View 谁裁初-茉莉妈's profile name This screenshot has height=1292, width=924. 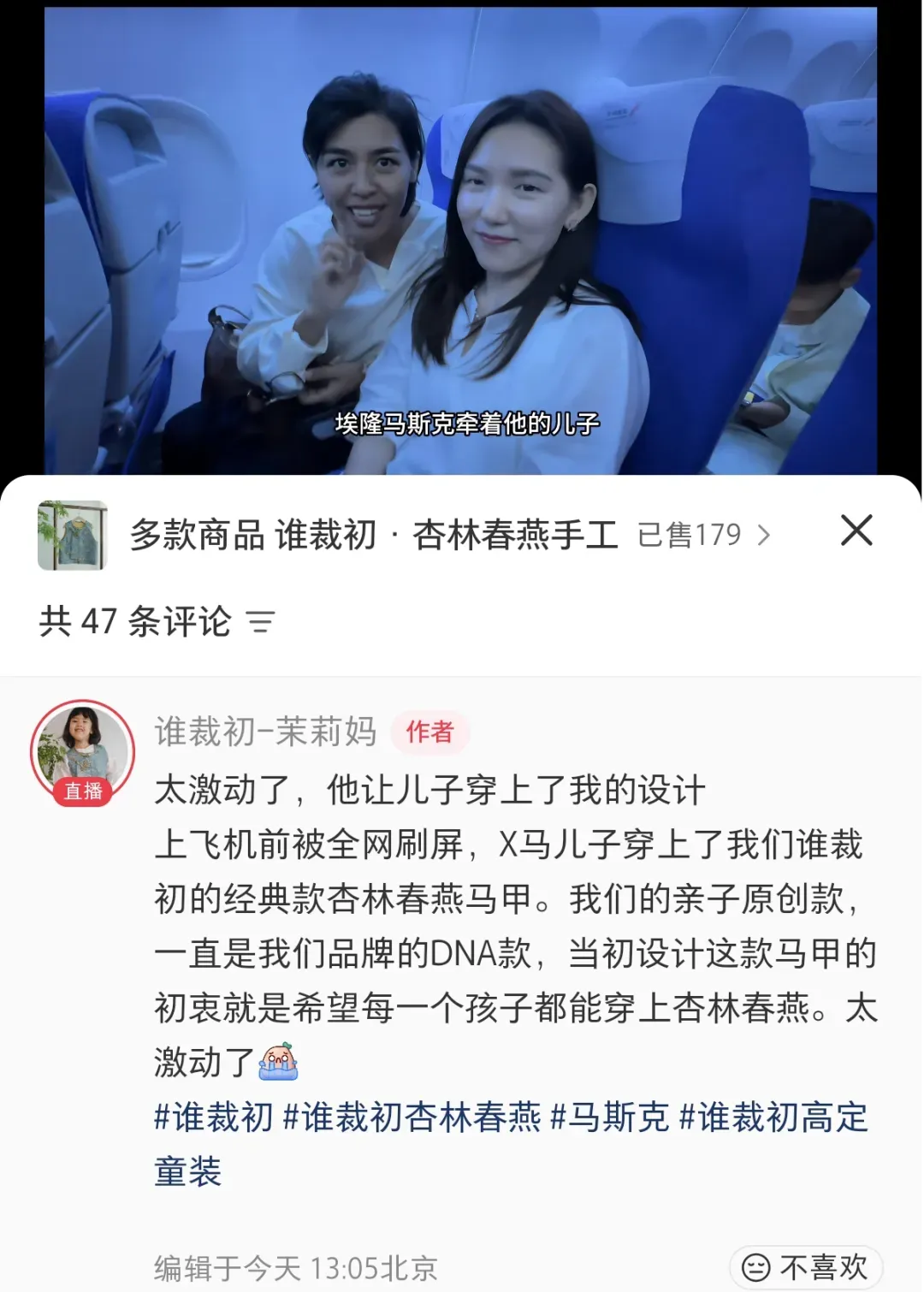click(x=265, y=732)
